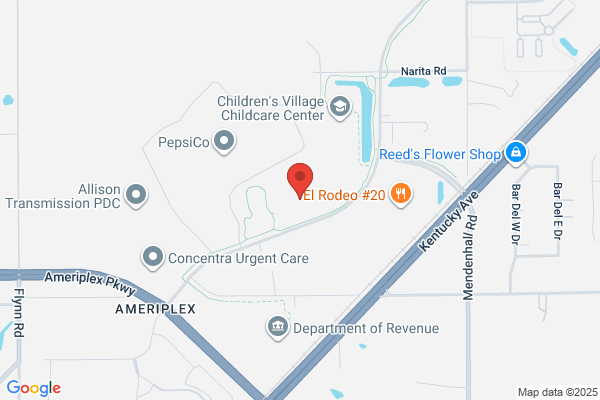Open Concentra Urgent Care place pin
This screenshot has height=400, width=600.
click(153, 258)
